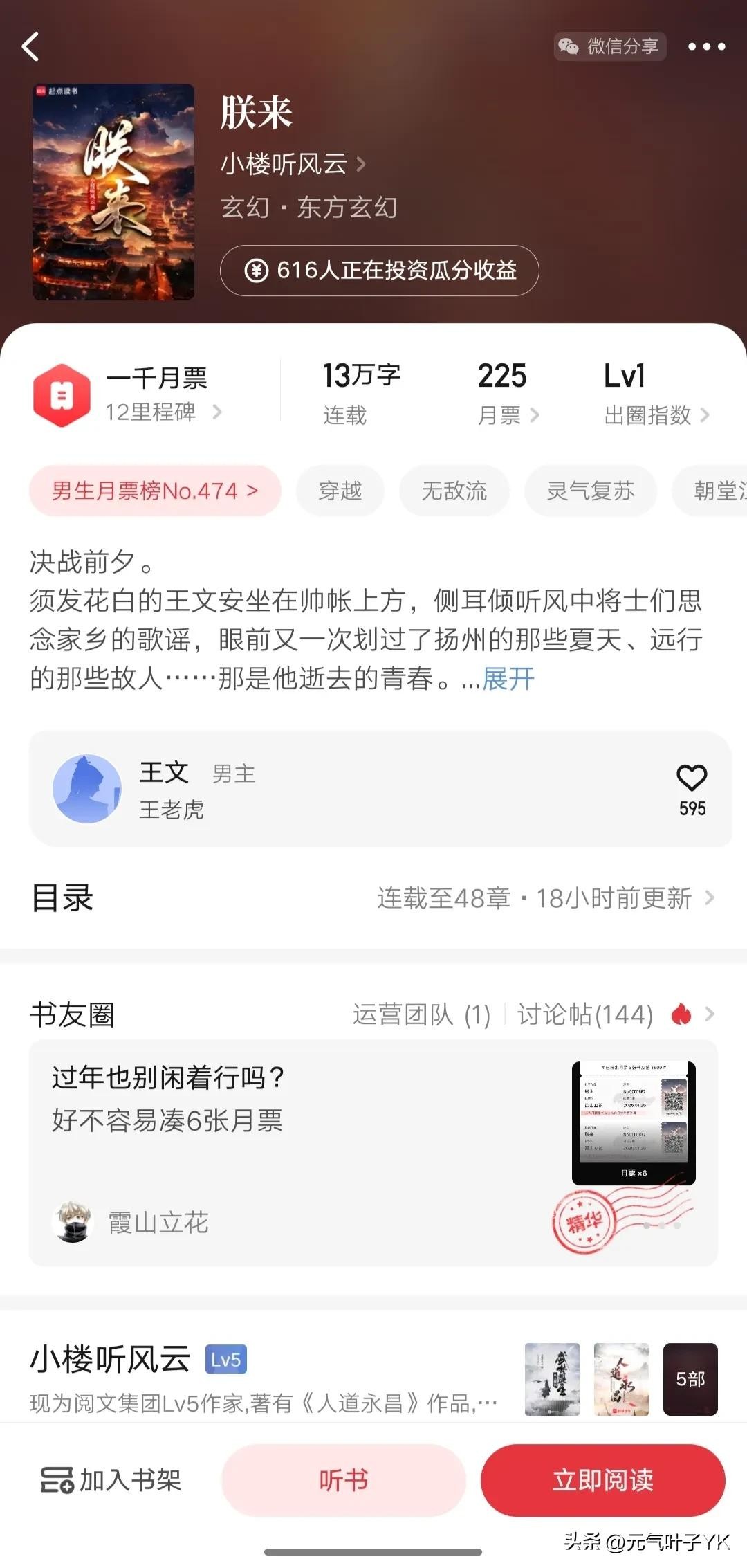Screen dimensions: 747x1568
Task: Open author 小楼听风云 under the book title
Action: [292, 164]
